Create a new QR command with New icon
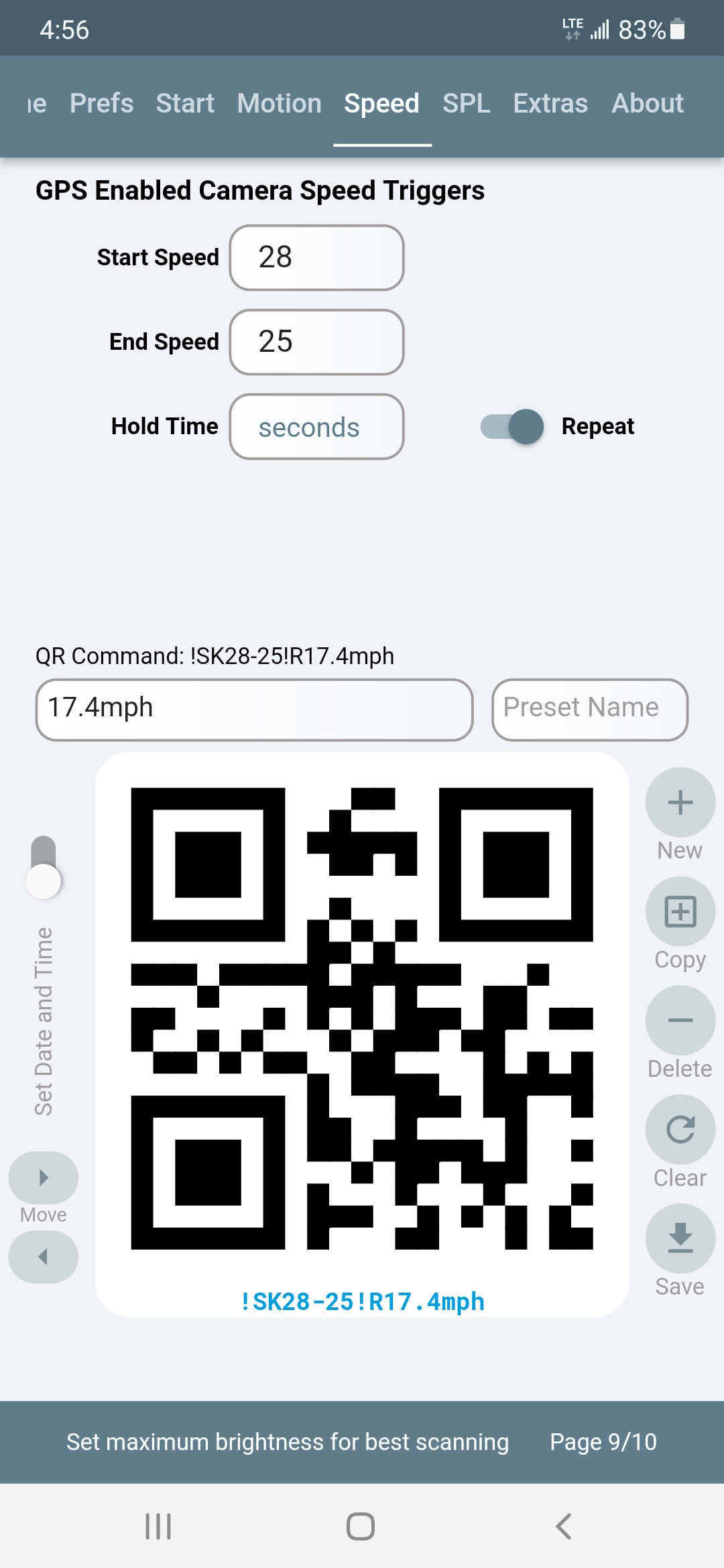 click(x=680, y=801)
